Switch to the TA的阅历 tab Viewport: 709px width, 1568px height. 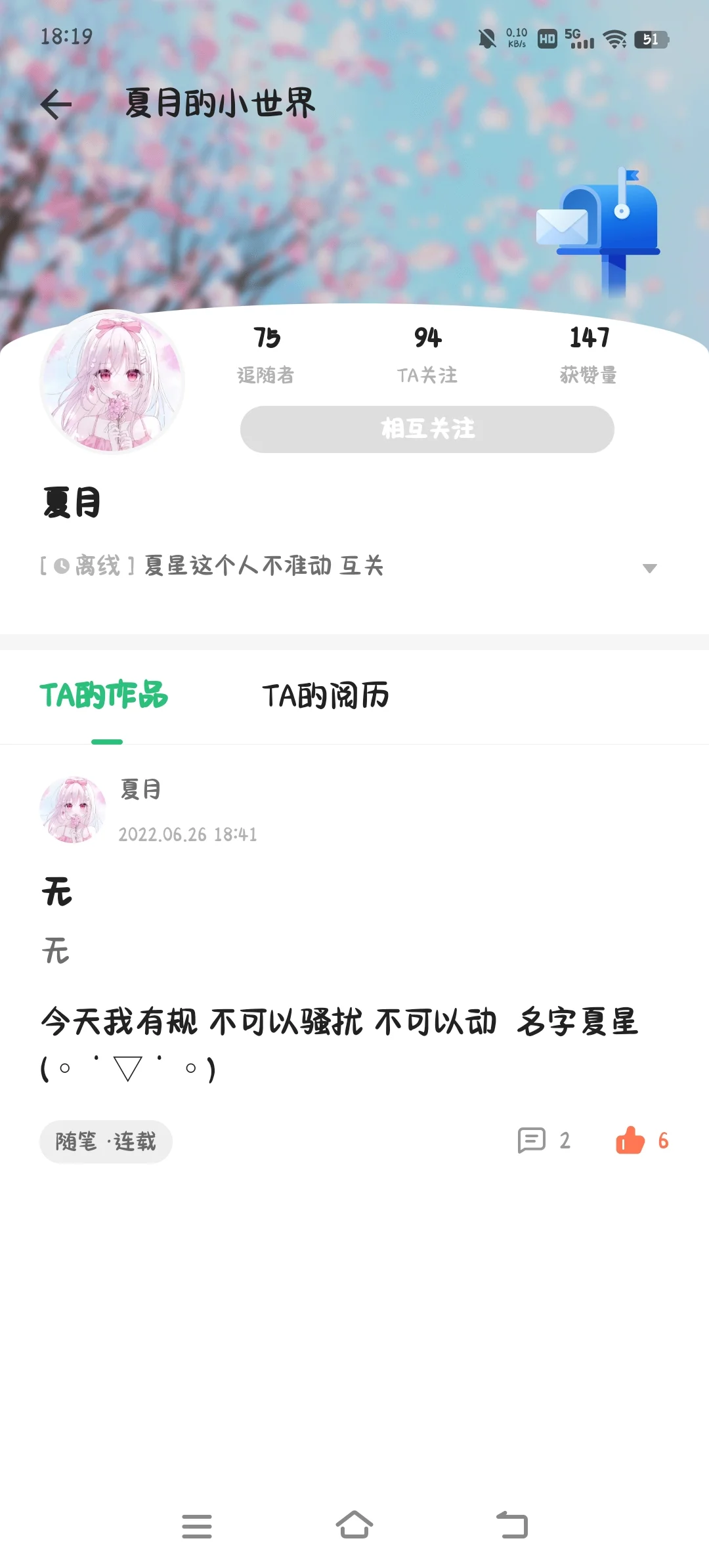point(326,695)
